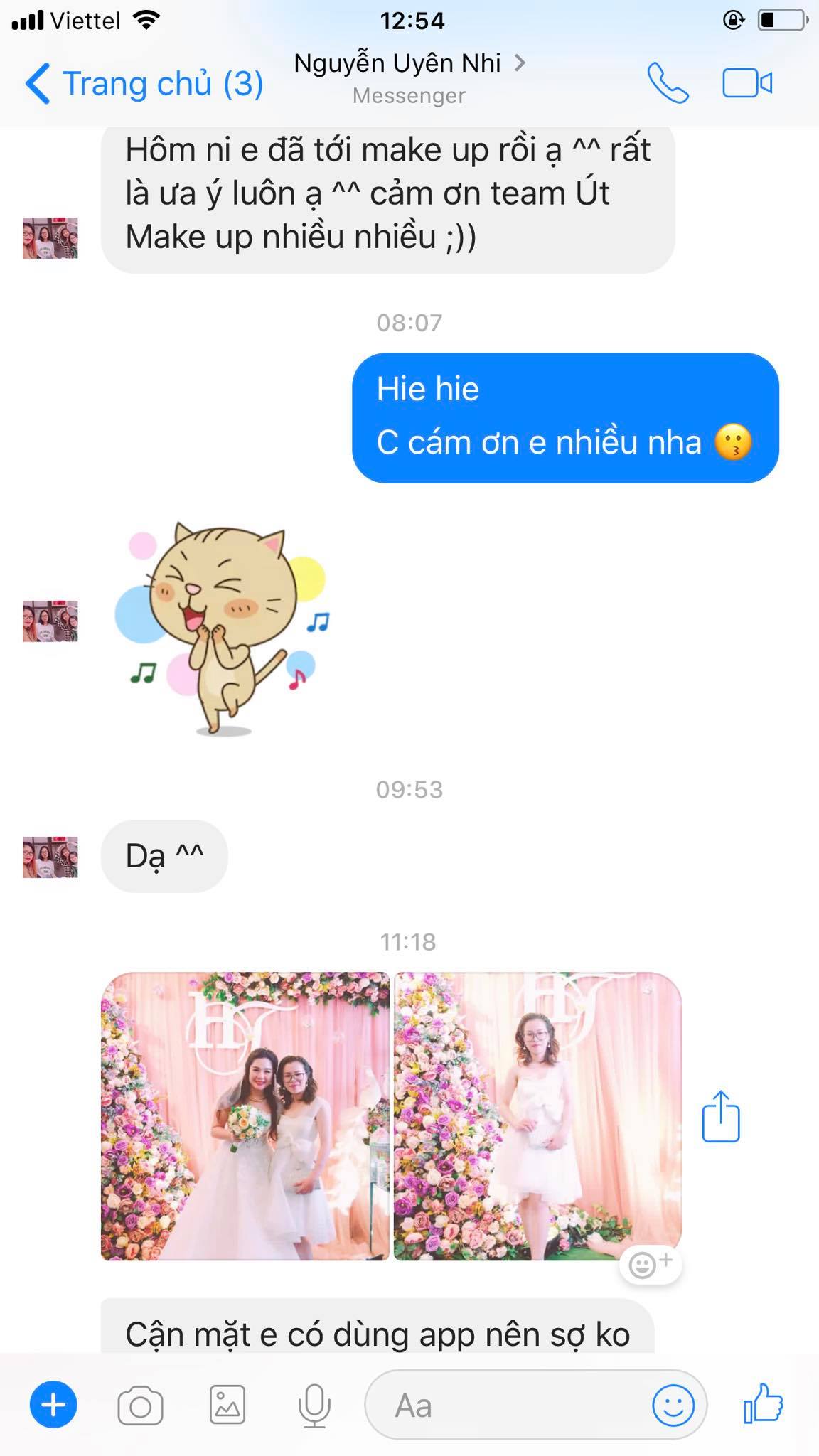The height and width of the screenshot is (1456, 819).
Task: Open Nguyễn Uyên Nhi's conversation details
Action: pyautogui.click(x=409, y=75)
